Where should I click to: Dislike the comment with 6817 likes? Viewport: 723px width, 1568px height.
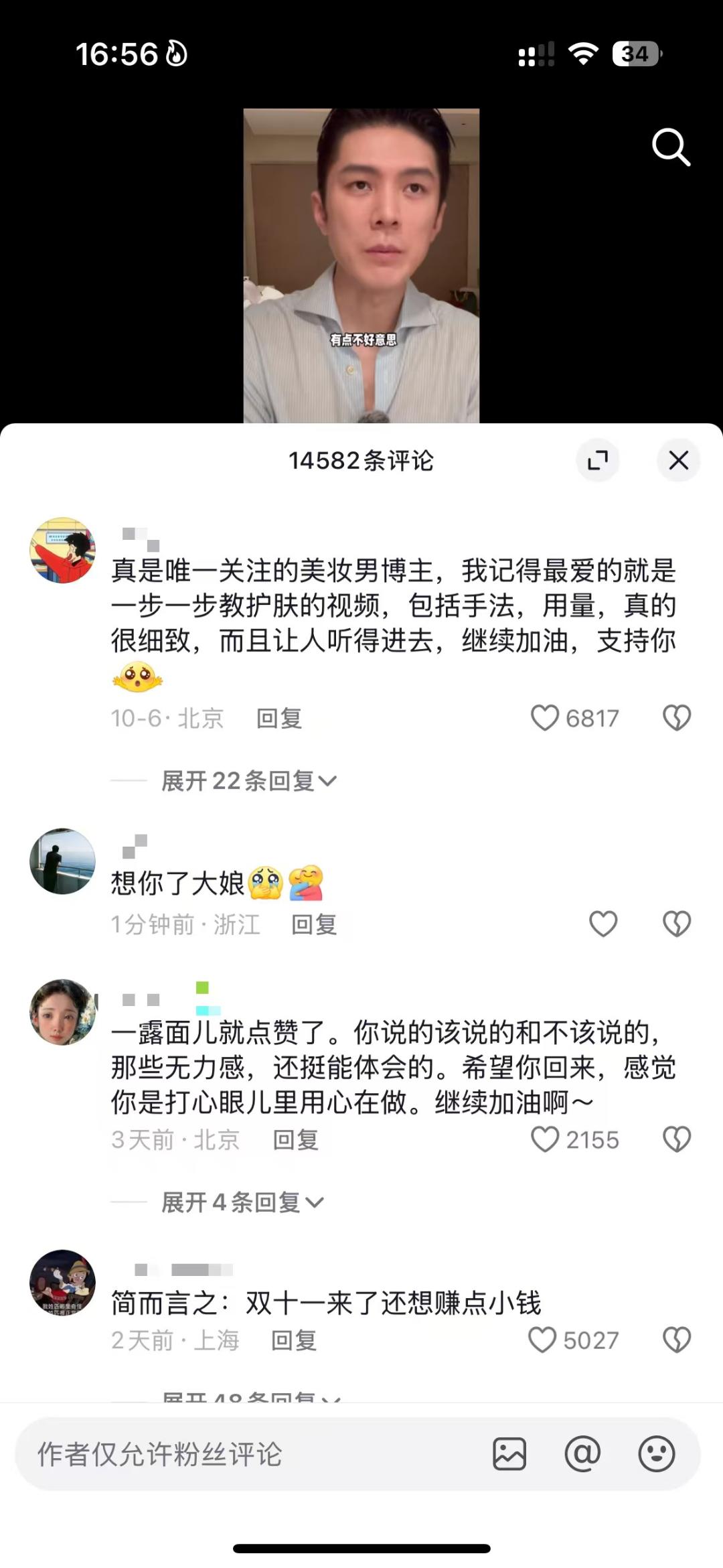tap(676, 718)
